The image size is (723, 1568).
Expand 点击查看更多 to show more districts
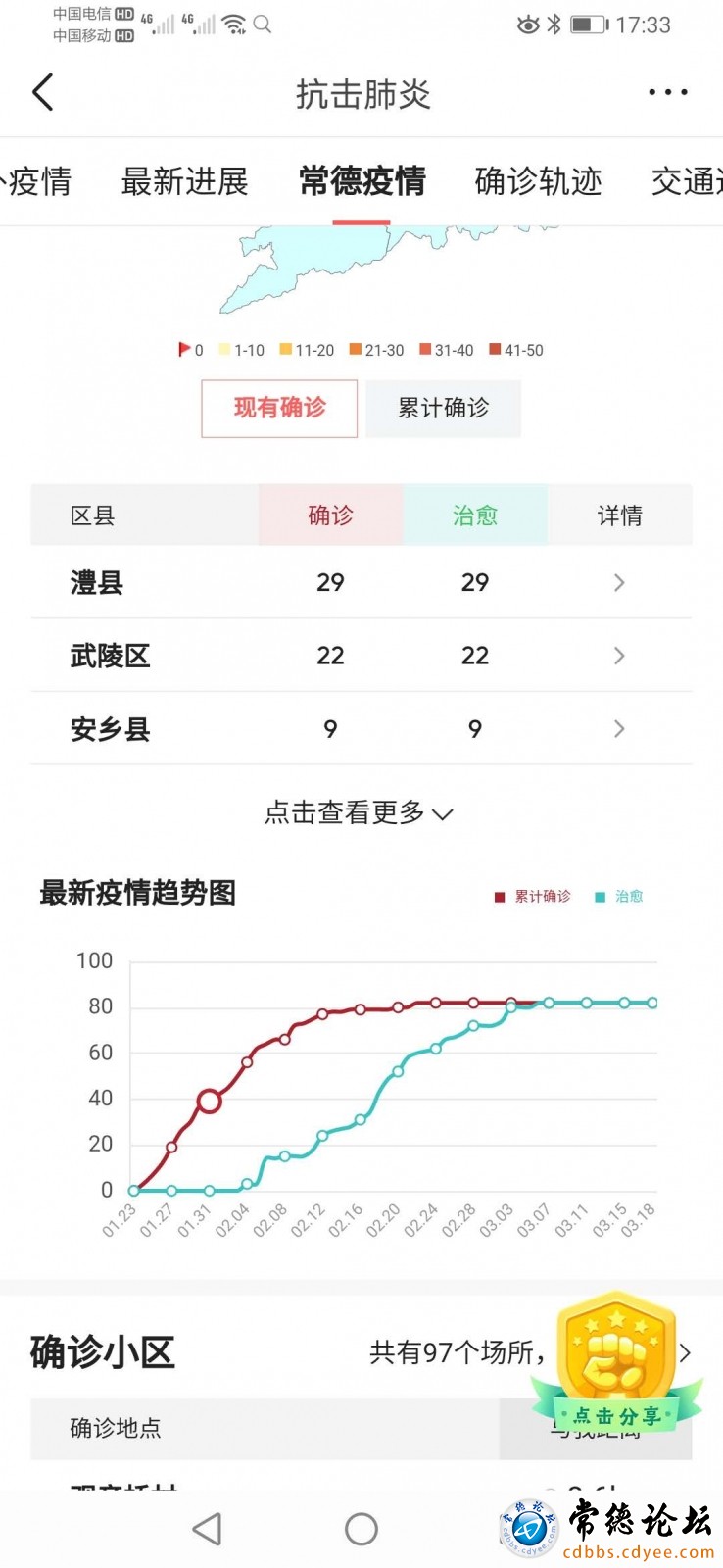pyautogui.click(x=359, y=812)
